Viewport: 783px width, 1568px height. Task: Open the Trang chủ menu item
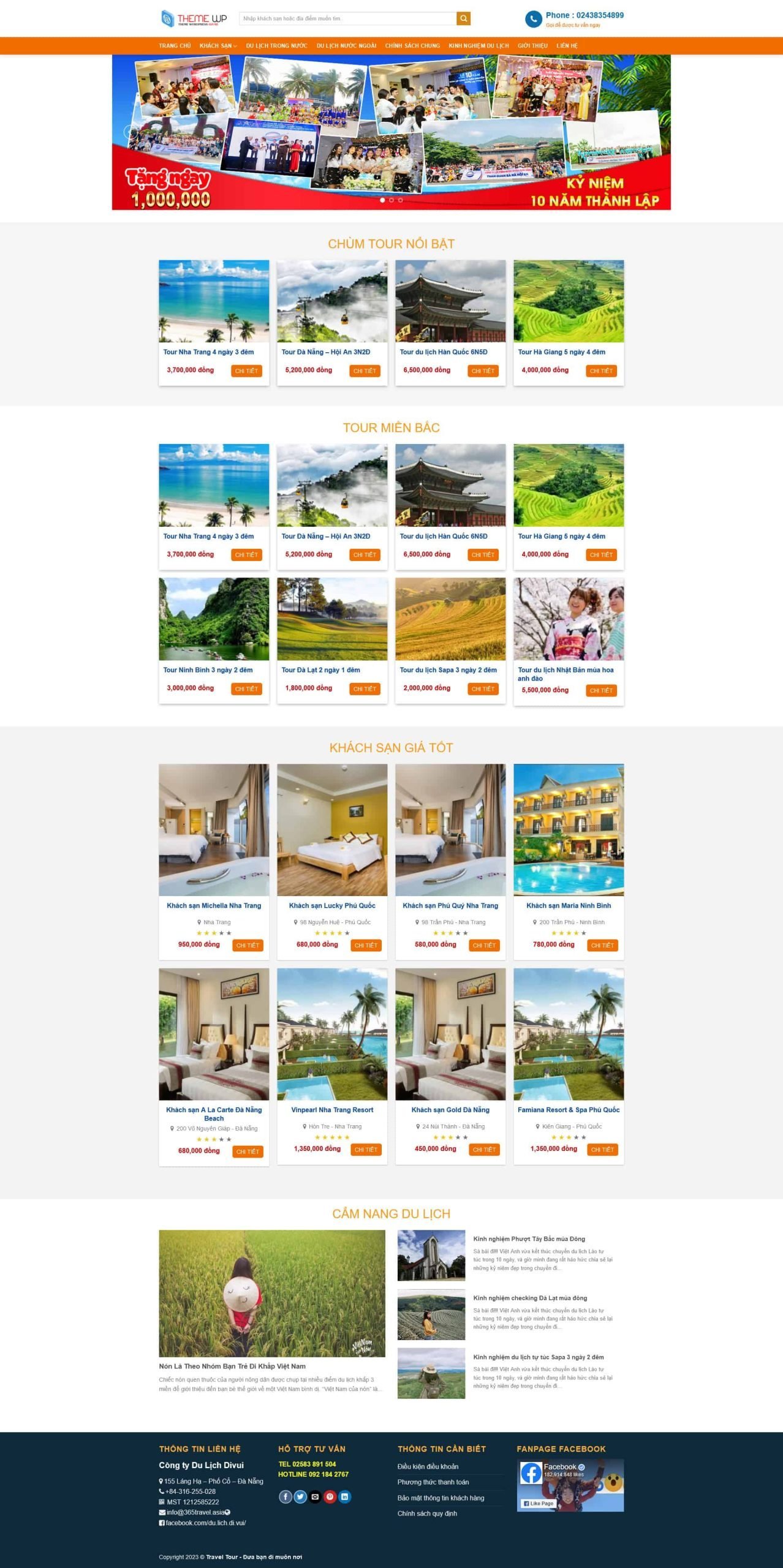(x=175, y=46)
